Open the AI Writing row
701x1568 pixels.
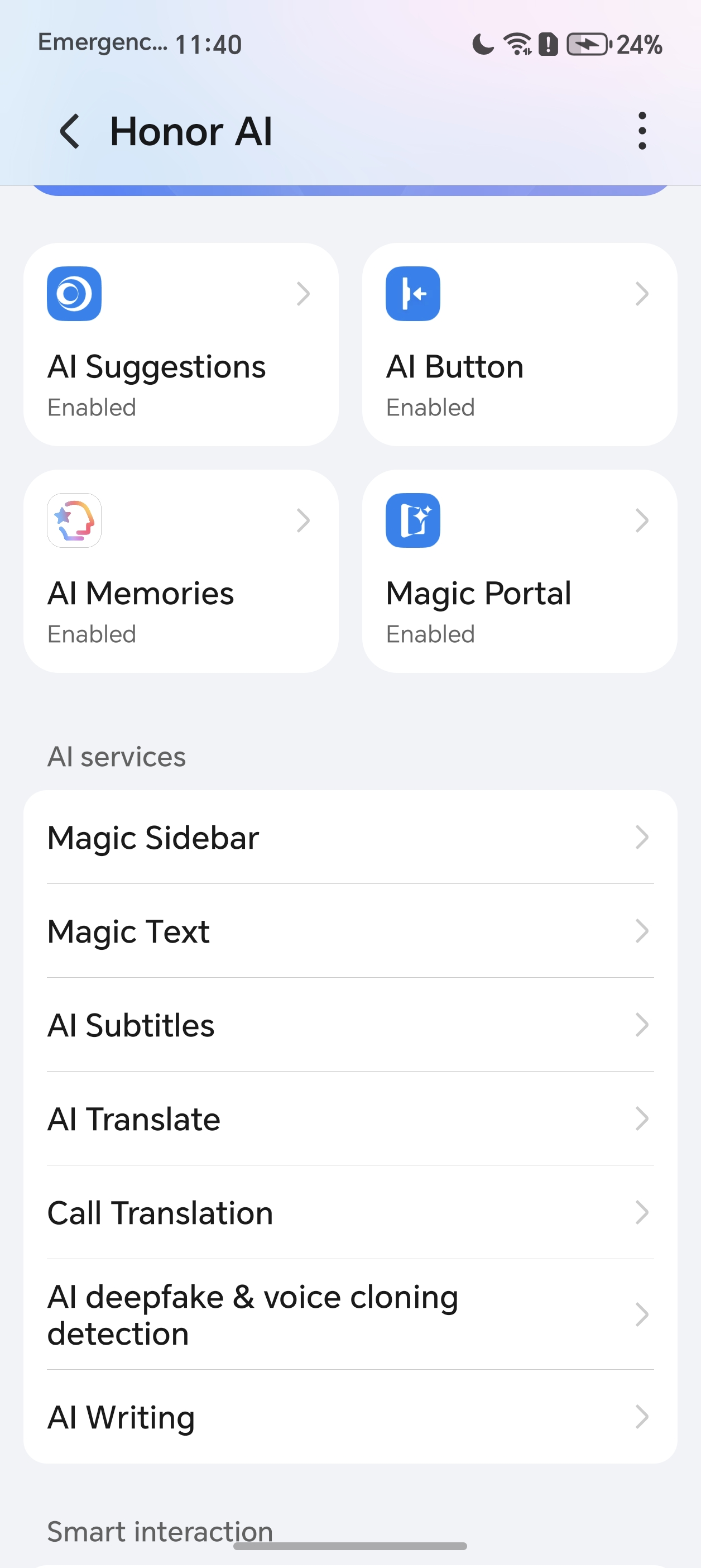coord(350,1417)
